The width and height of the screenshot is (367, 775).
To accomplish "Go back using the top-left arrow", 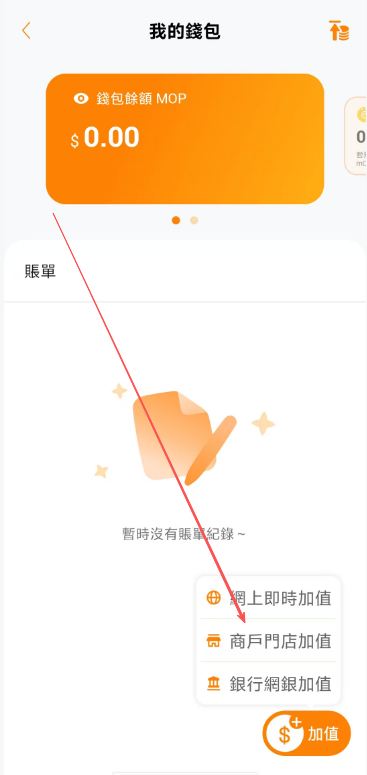I will click(26, 31).
